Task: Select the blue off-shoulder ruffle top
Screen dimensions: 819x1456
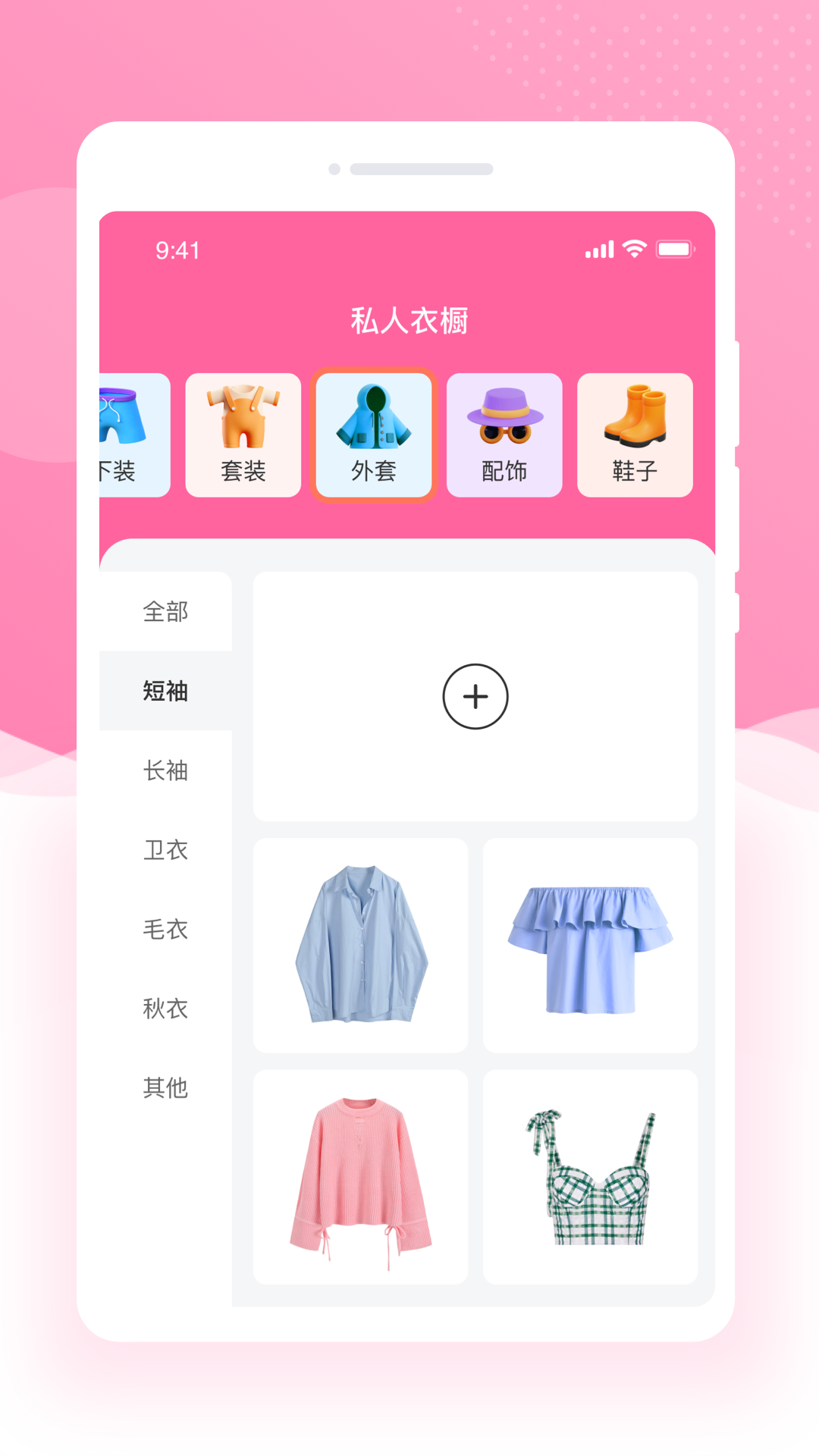Action: (x=591, y=943)
